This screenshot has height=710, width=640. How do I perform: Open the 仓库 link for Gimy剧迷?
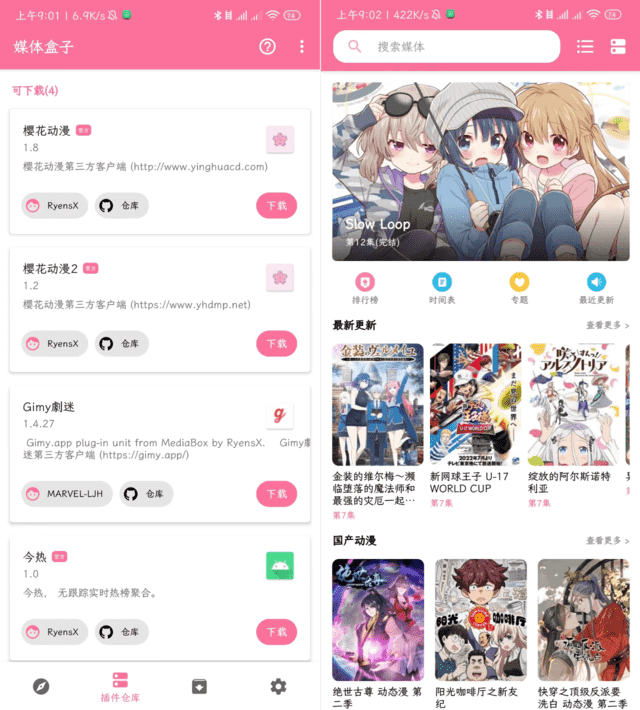146,493
